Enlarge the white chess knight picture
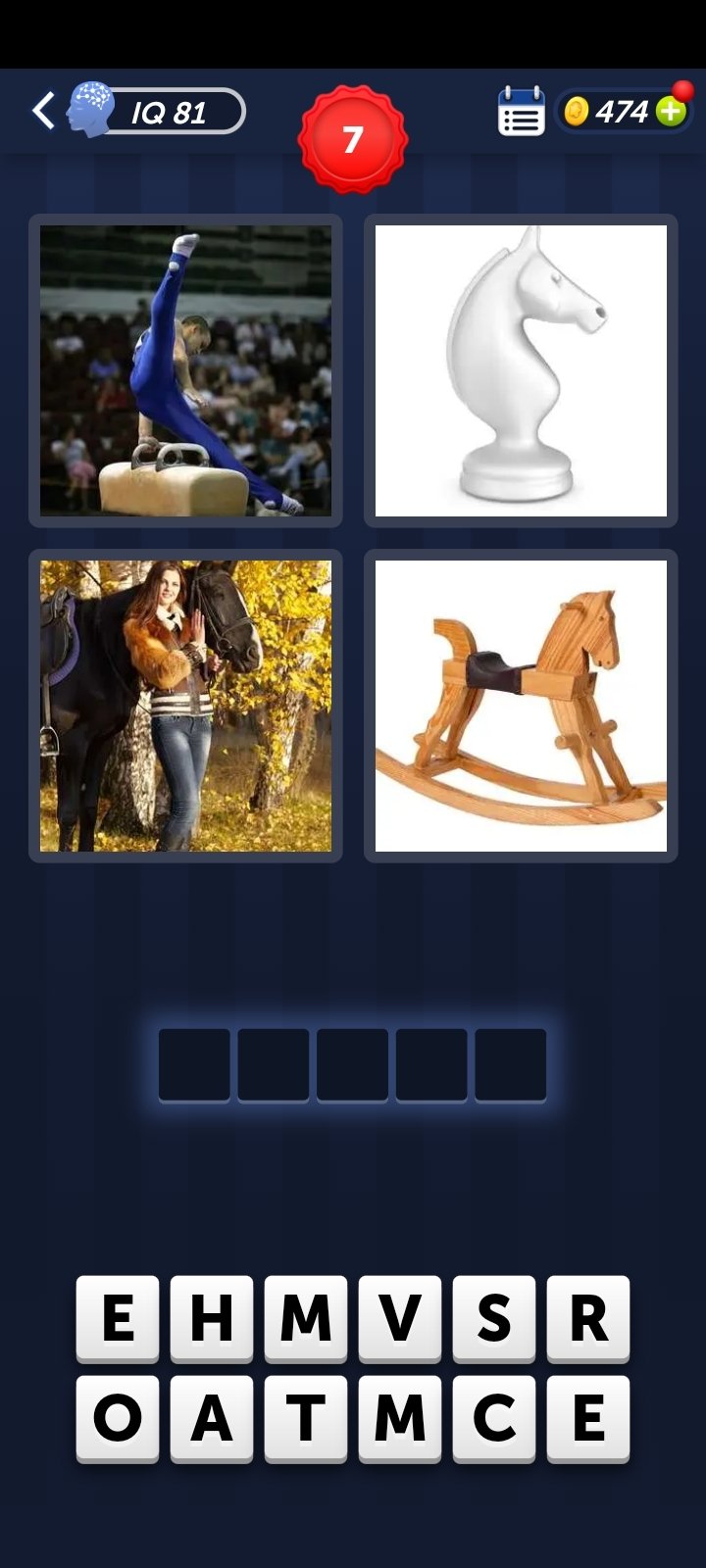 tap(521, 370)
